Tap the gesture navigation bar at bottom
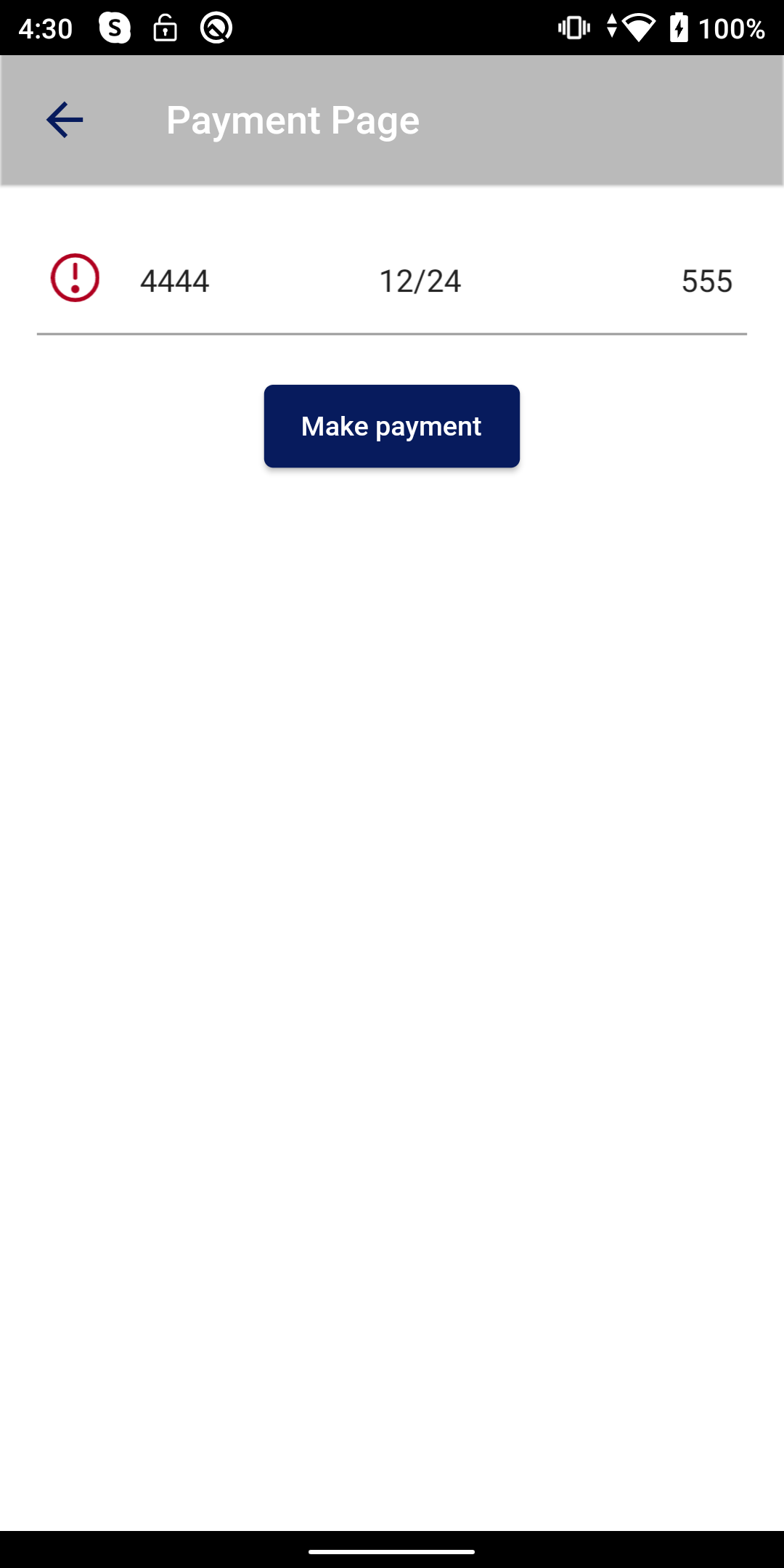784x1568 pixels. 392,1549
